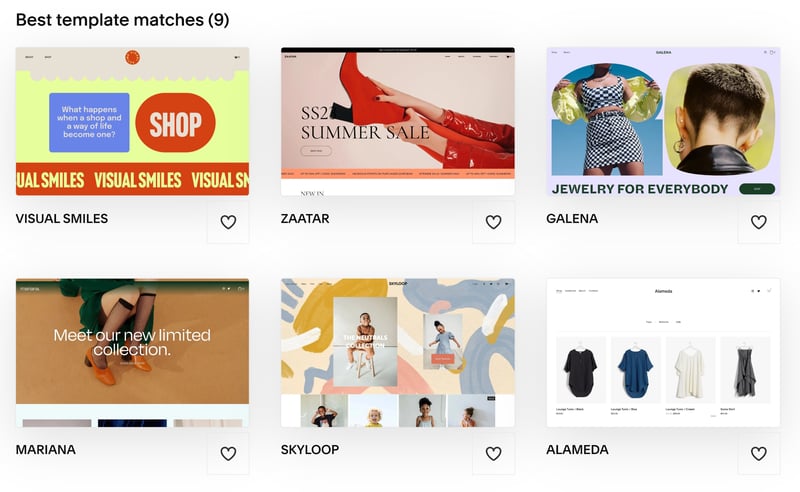The width and height of the screenshot is (800, 492).
Task: Open the Alameda template preview
Action: (663, 353)
